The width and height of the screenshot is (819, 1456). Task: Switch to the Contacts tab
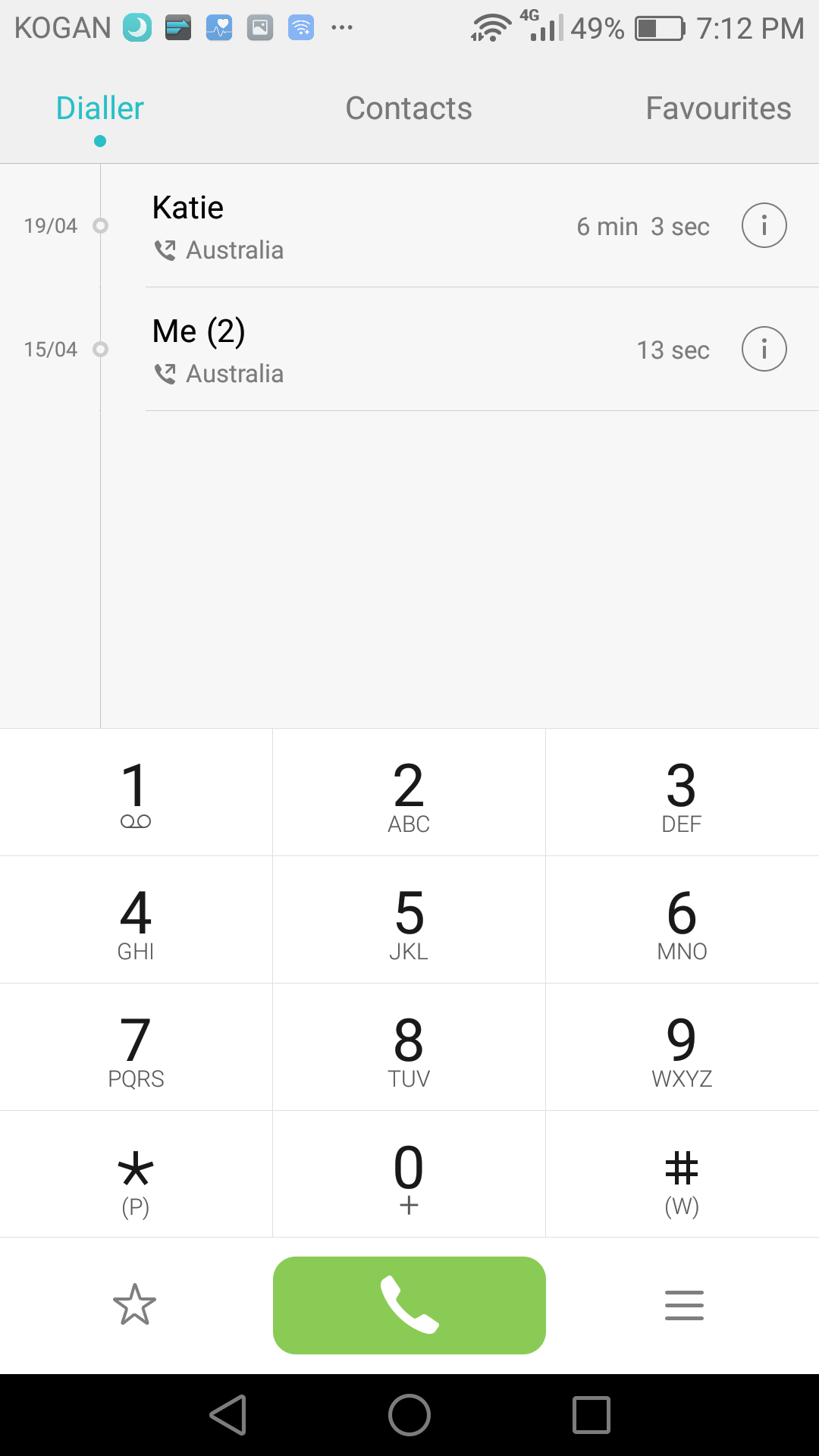(x=409, y=108)
